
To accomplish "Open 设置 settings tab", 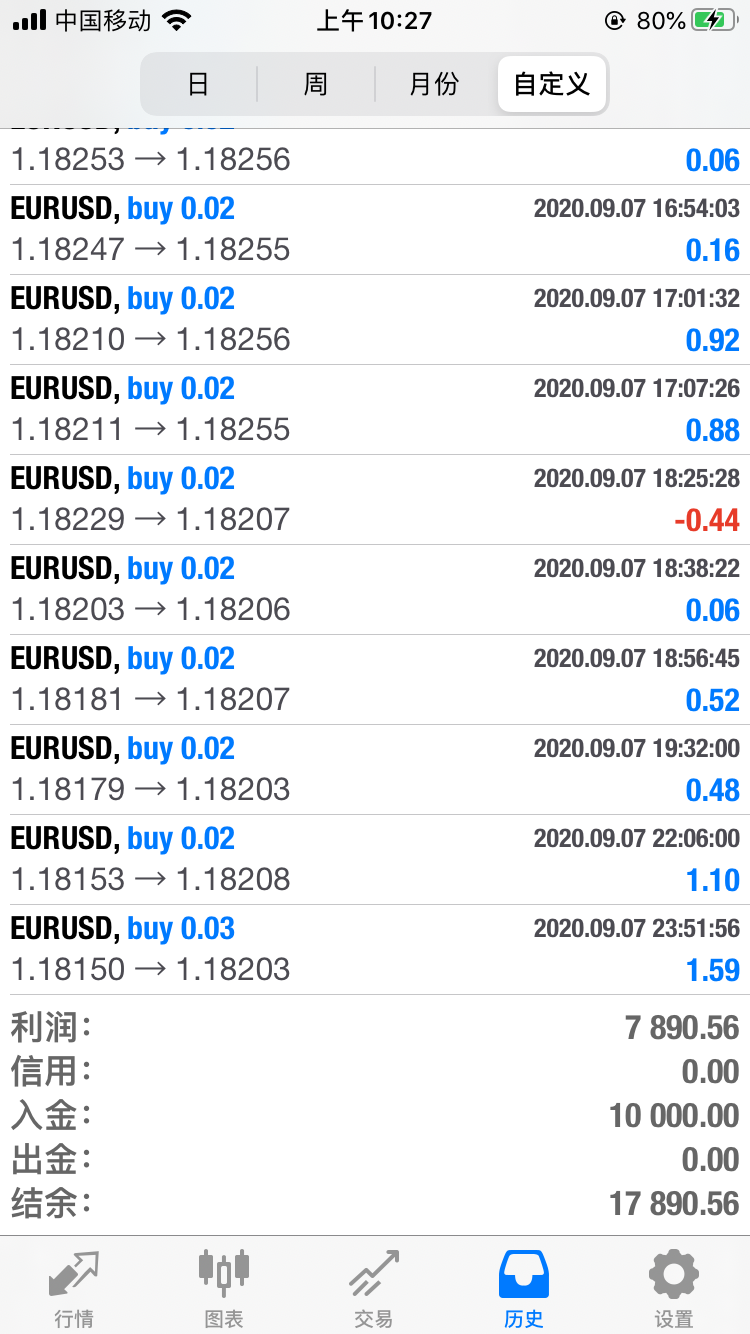I will click(x=674, y=1288).
